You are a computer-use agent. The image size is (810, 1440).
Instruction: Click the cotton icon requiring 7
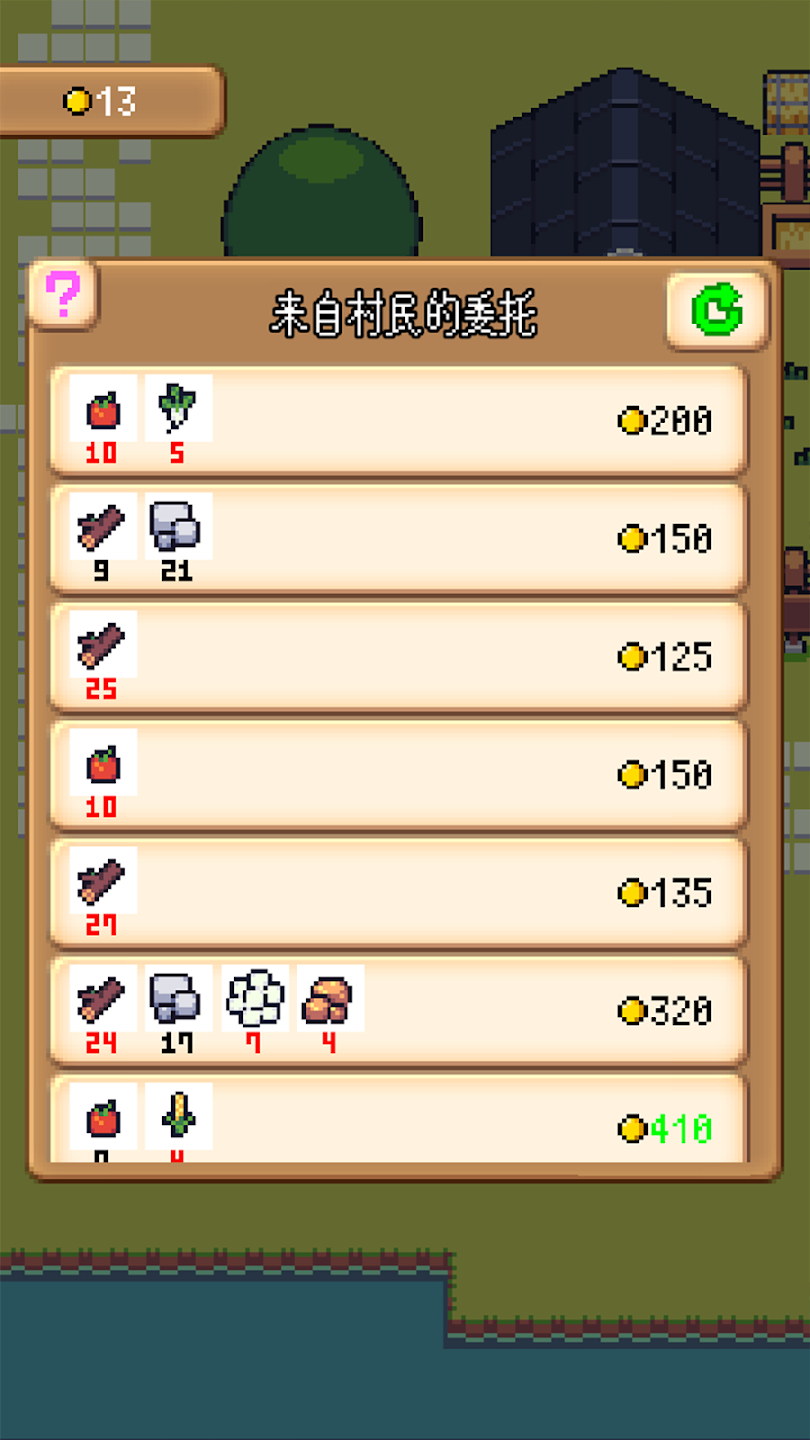pyautogui.click(x=253, y=1000)
